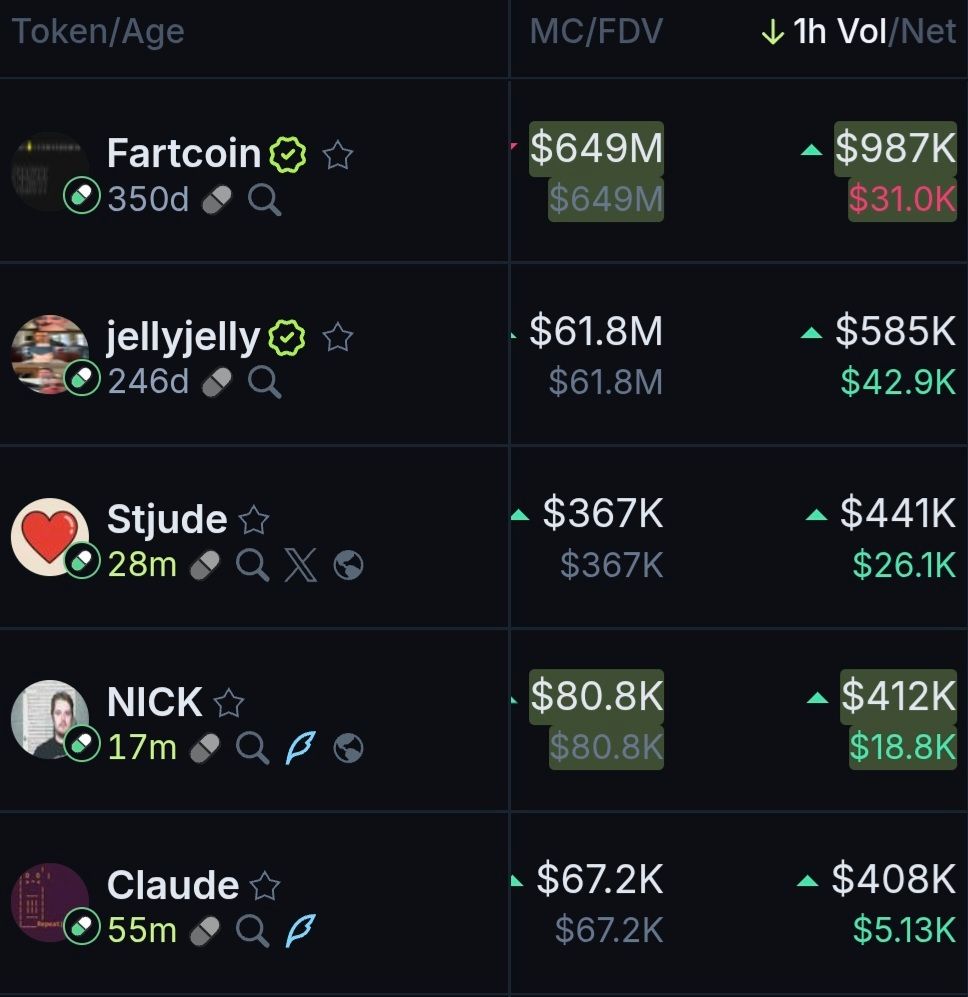Image resolution: width=968 pixels, height=997 pixels.
Task: Search jellyjelly using its magnifier icon
Action: coord(264,383)
